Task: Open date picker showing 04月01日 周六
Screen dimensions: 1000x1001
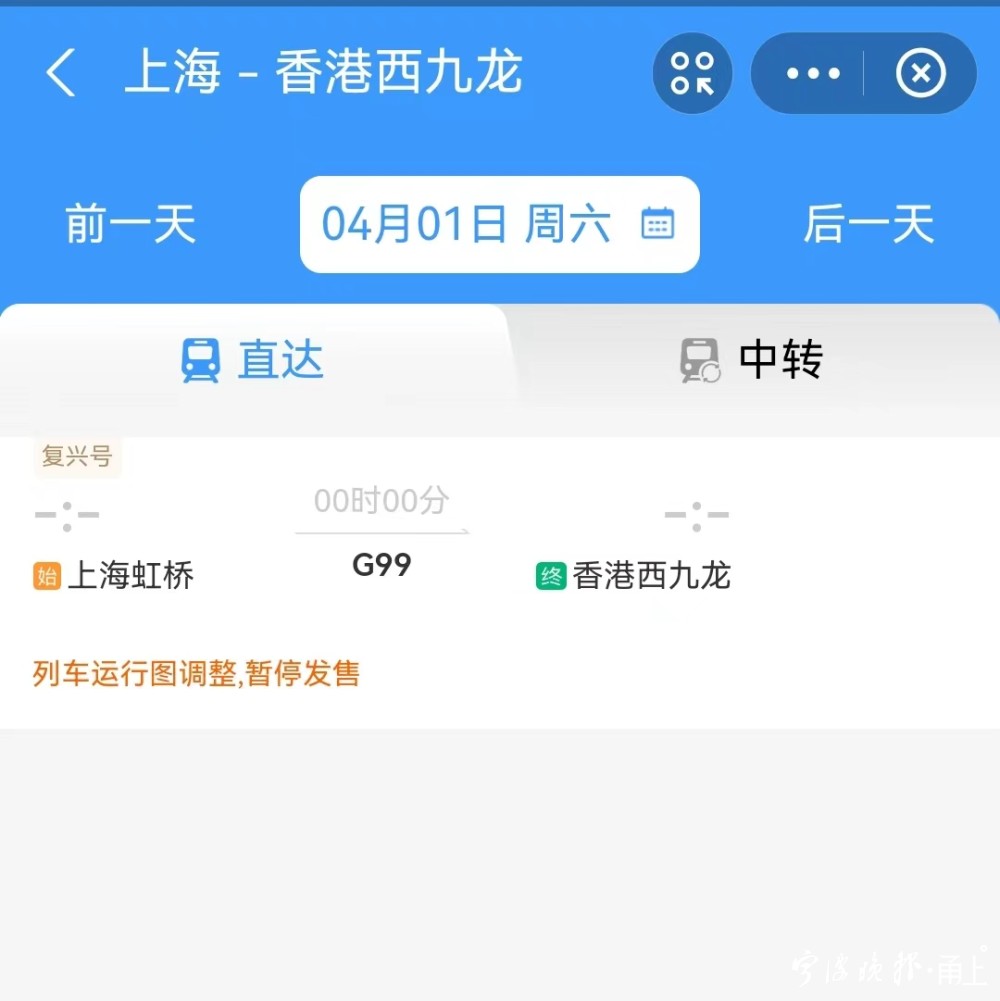Action: pos(499,224)
